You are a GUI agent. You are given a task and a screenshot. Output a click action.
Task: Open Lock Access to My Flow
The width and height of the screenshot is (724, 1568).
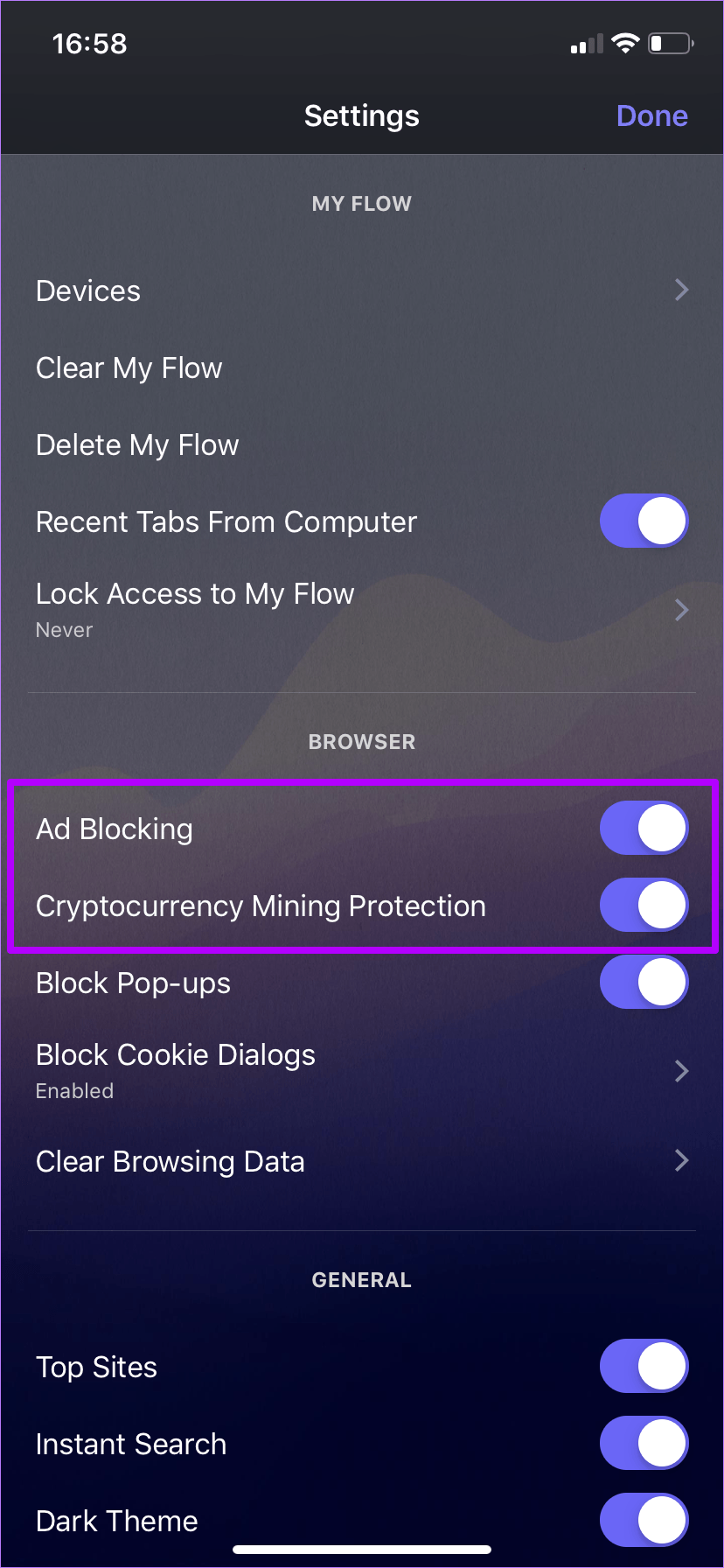point(362,609)
